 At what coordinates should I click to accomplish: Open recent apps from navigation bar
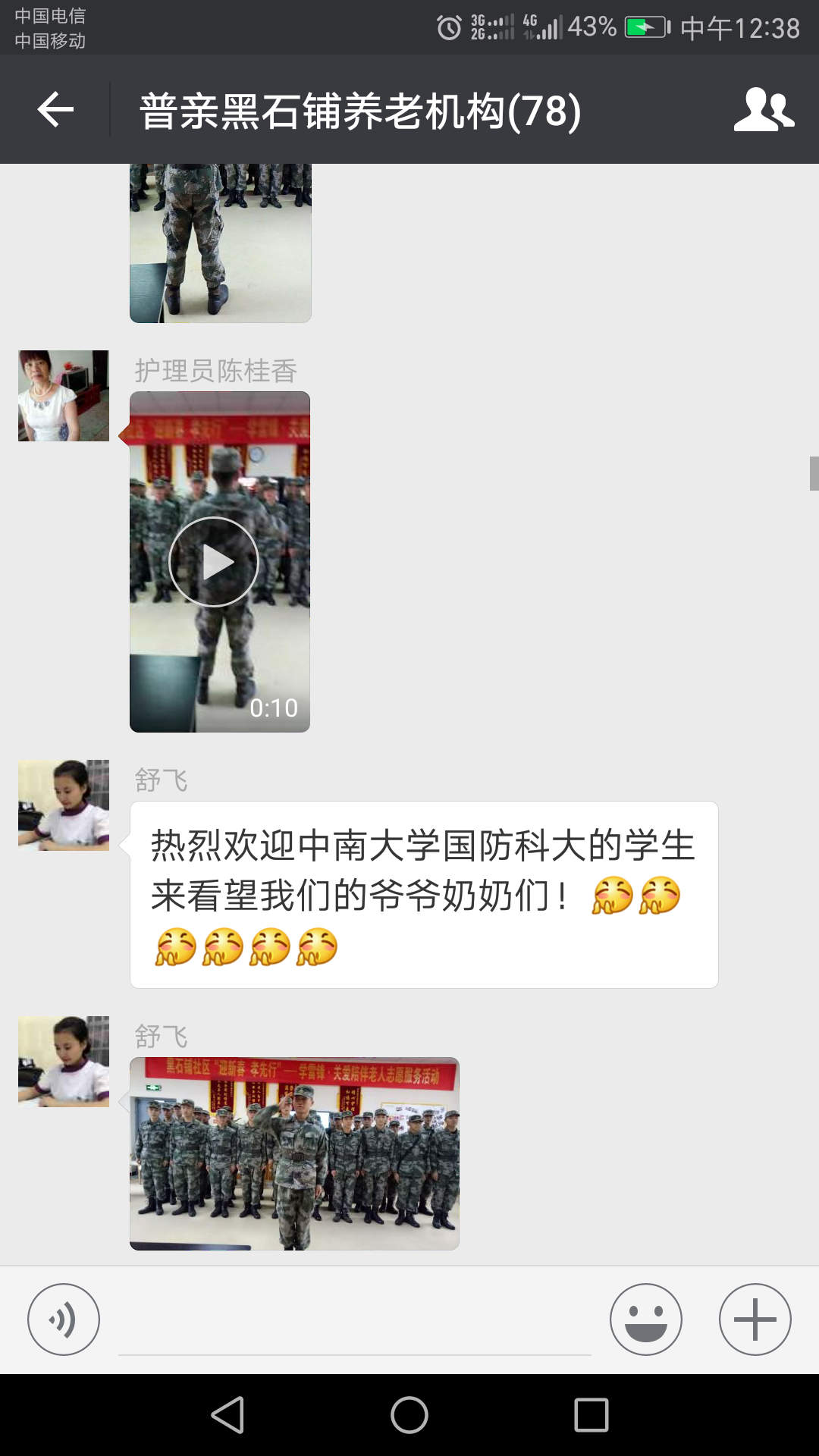point(591,1415)
